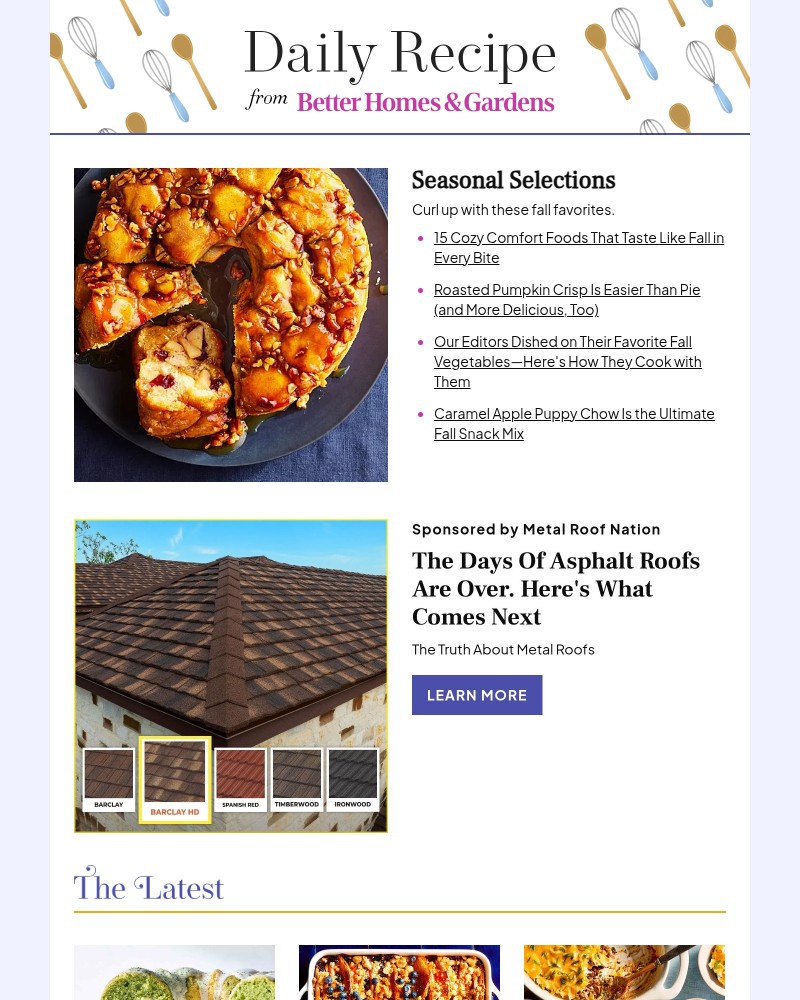Click the LEARN MORE sponsored button
Screen dimensions: 800x1000
click(477, 695)
